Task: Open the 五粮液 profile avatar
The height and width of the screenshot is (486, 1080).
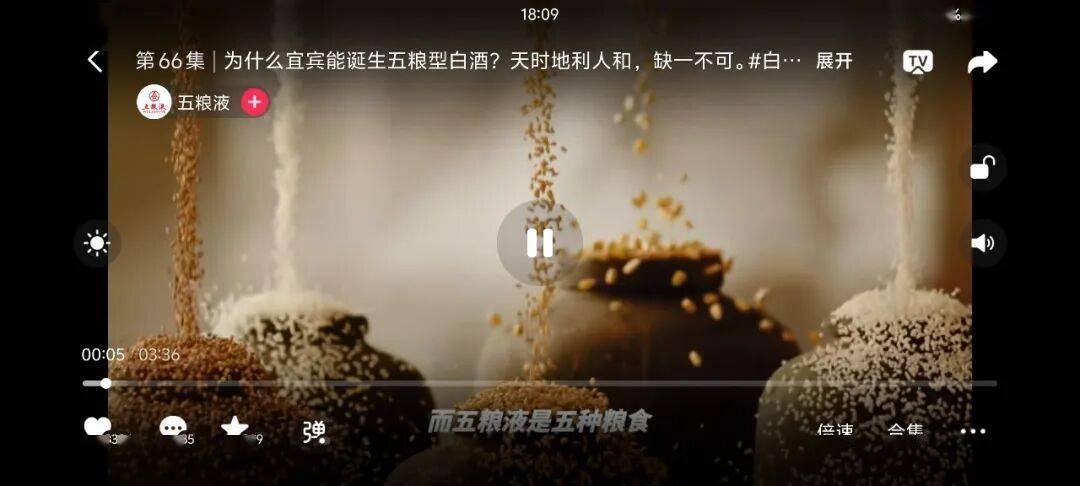Action: click(153, 102)
